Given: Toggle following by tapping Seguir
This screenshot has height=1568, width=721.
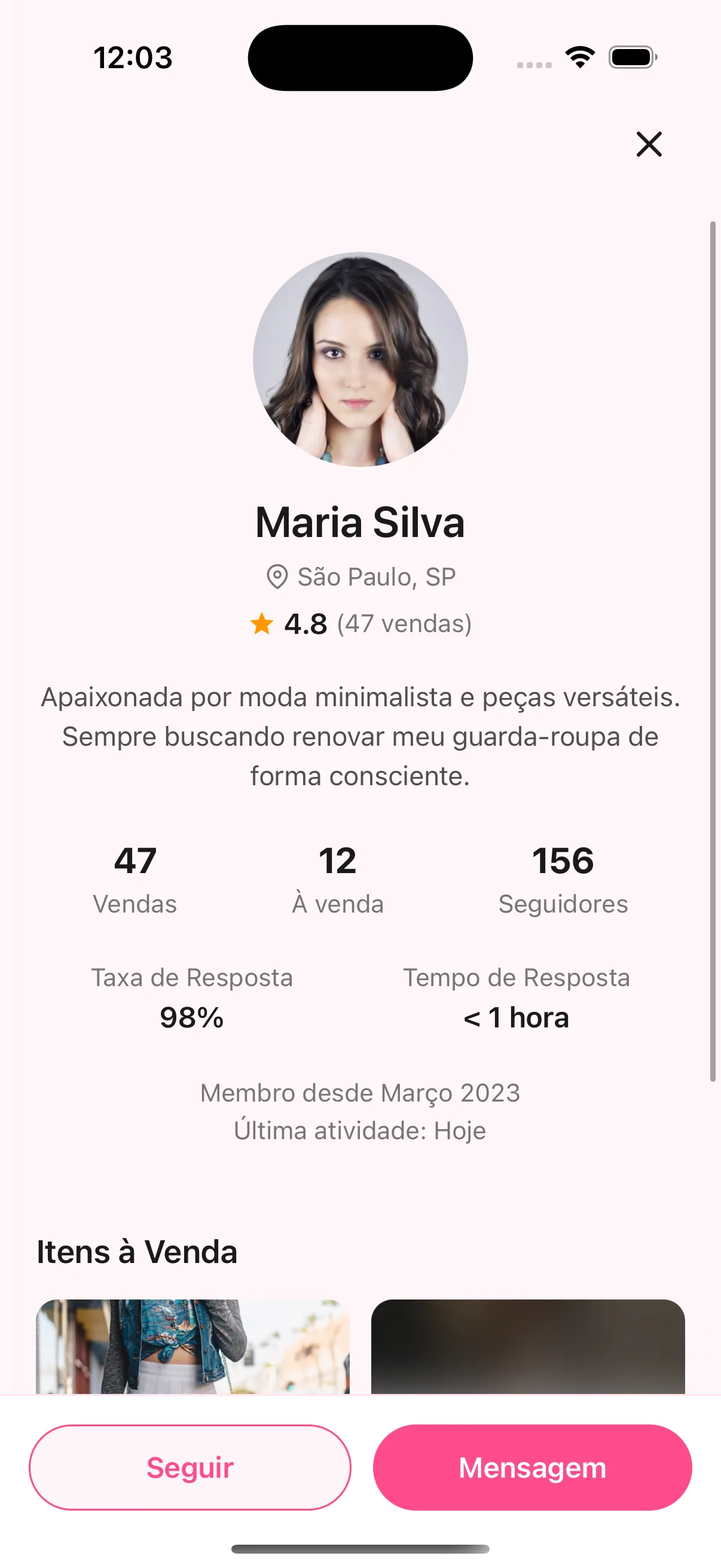Looking at the screenshot, I should click(x=190, y=1467).
